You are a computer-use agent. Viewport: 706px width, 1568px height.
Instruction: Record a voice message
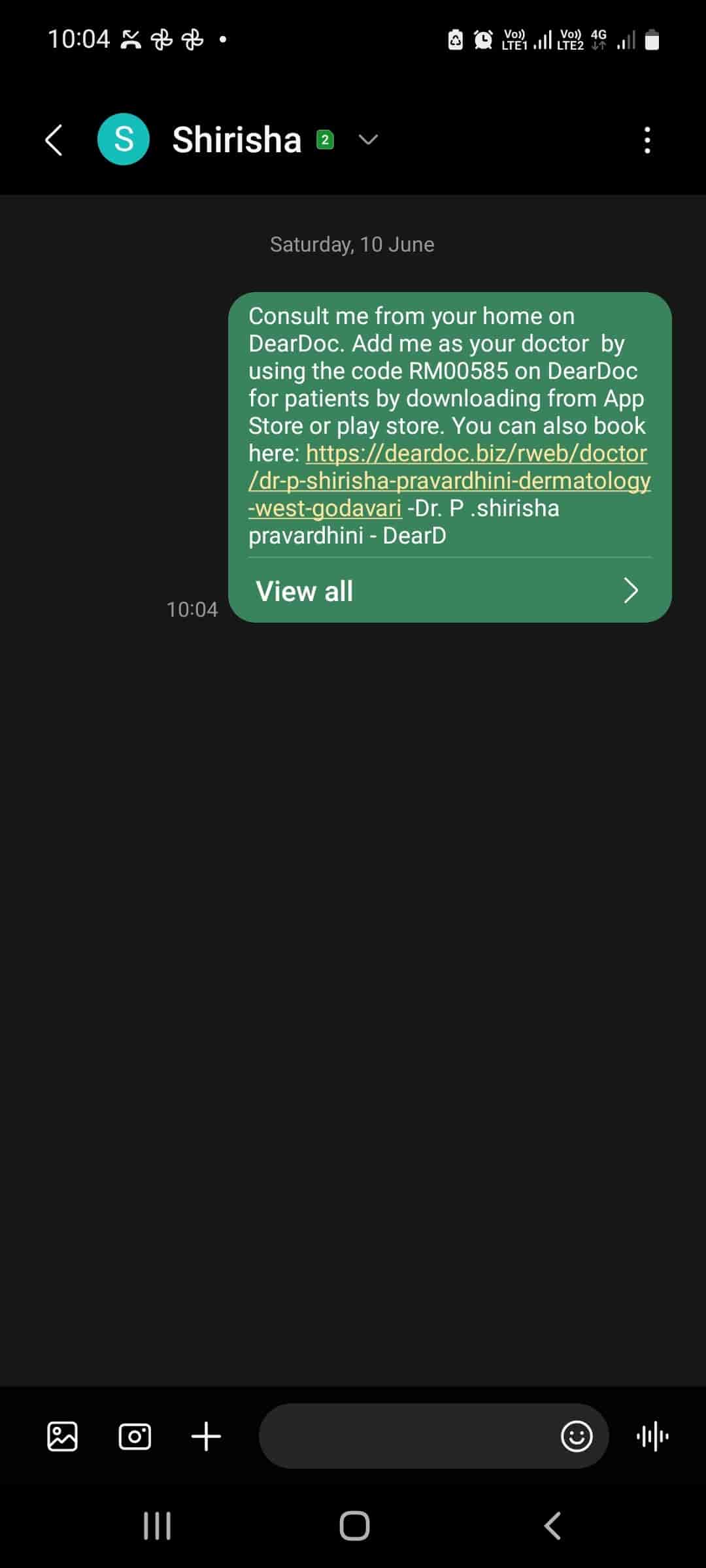pyautogui.click(x=652, y=1437)
